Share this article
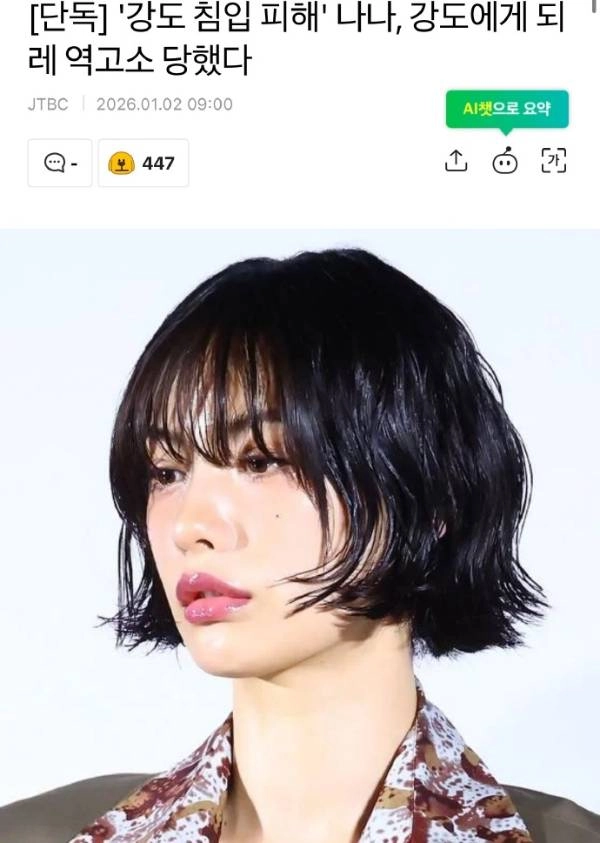 click(x=456, y=161)
